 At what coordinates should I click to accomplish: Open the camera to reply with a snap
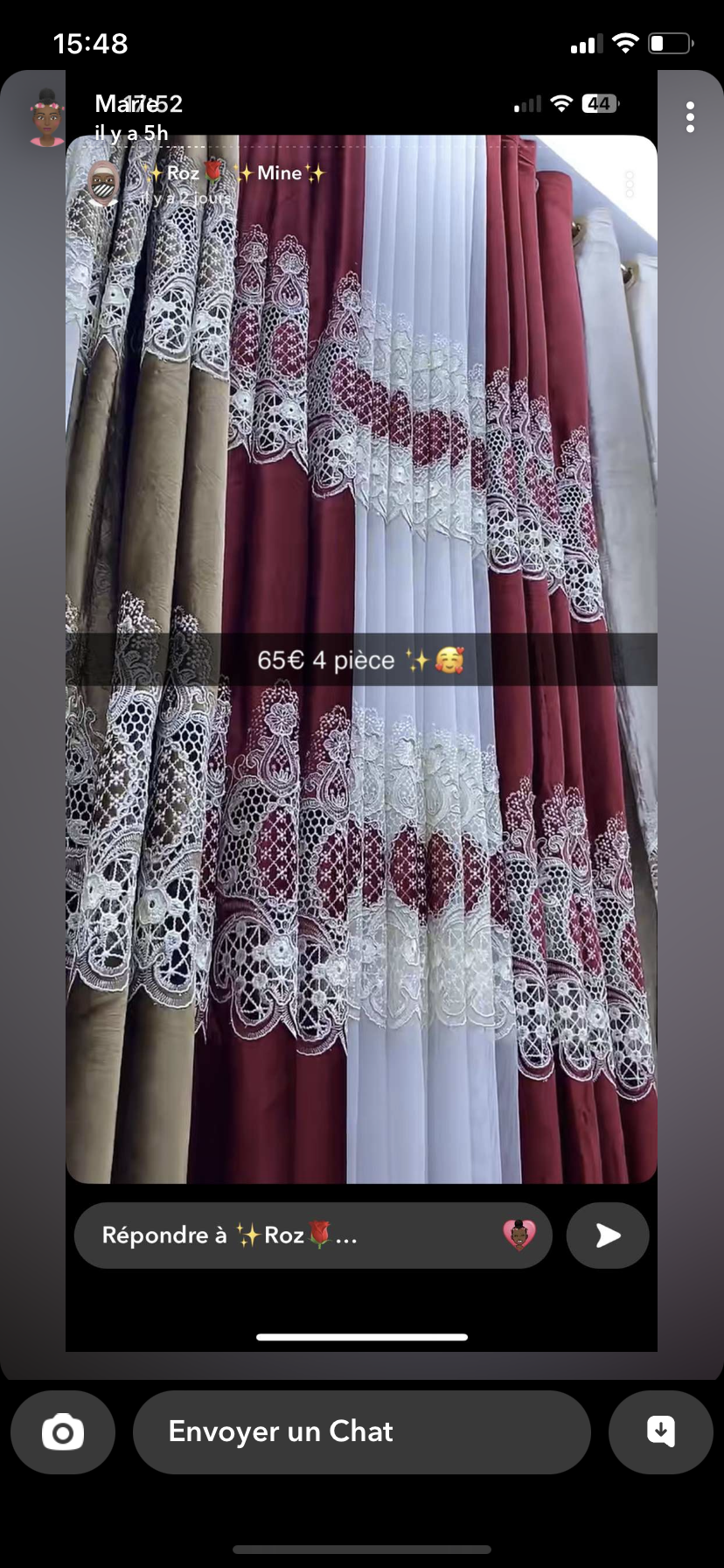tap(63, 1432)
